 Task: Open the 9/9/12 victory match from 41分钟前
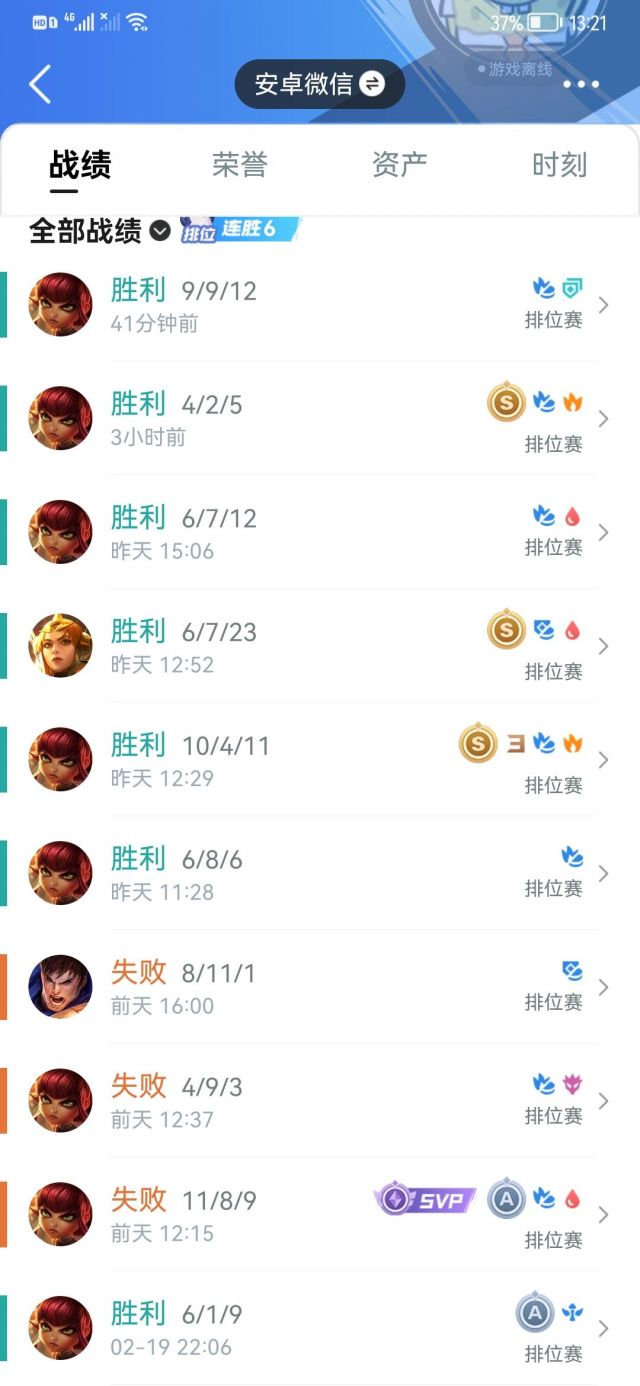click(x=320, y=305)
